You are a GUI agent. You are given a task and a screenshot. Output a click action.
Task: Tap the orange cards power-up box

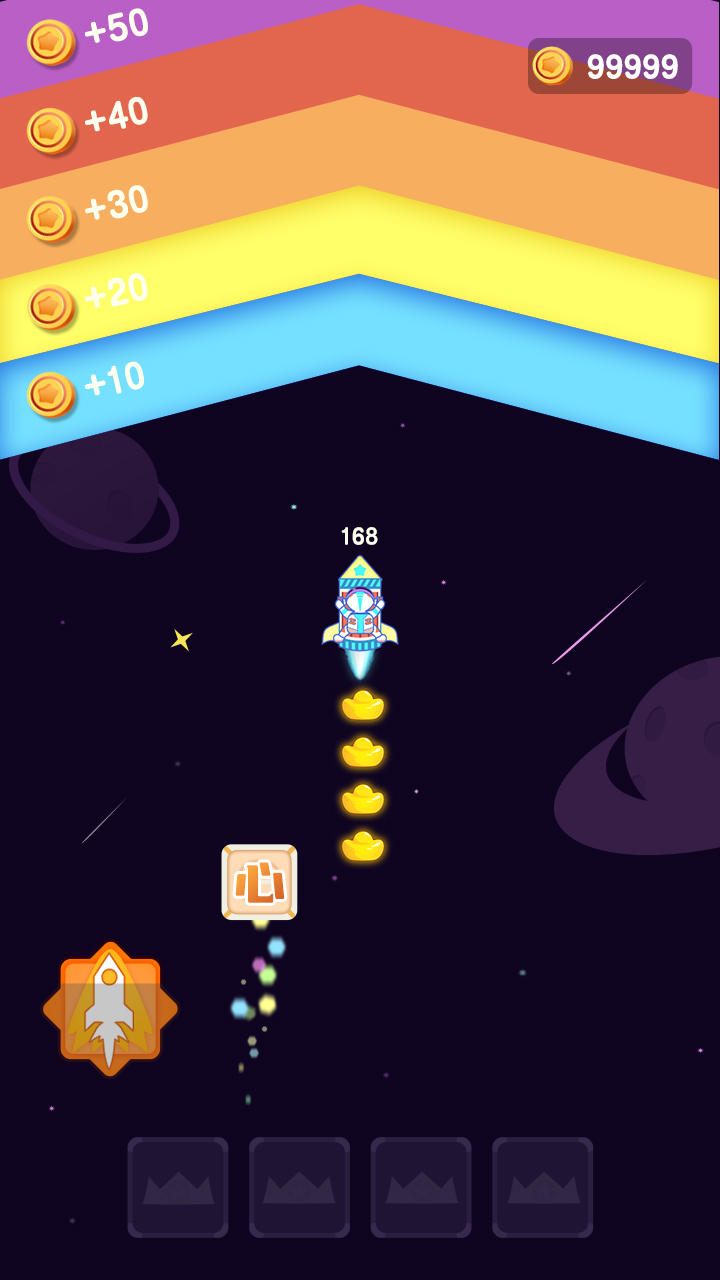(x=259, y=882)
